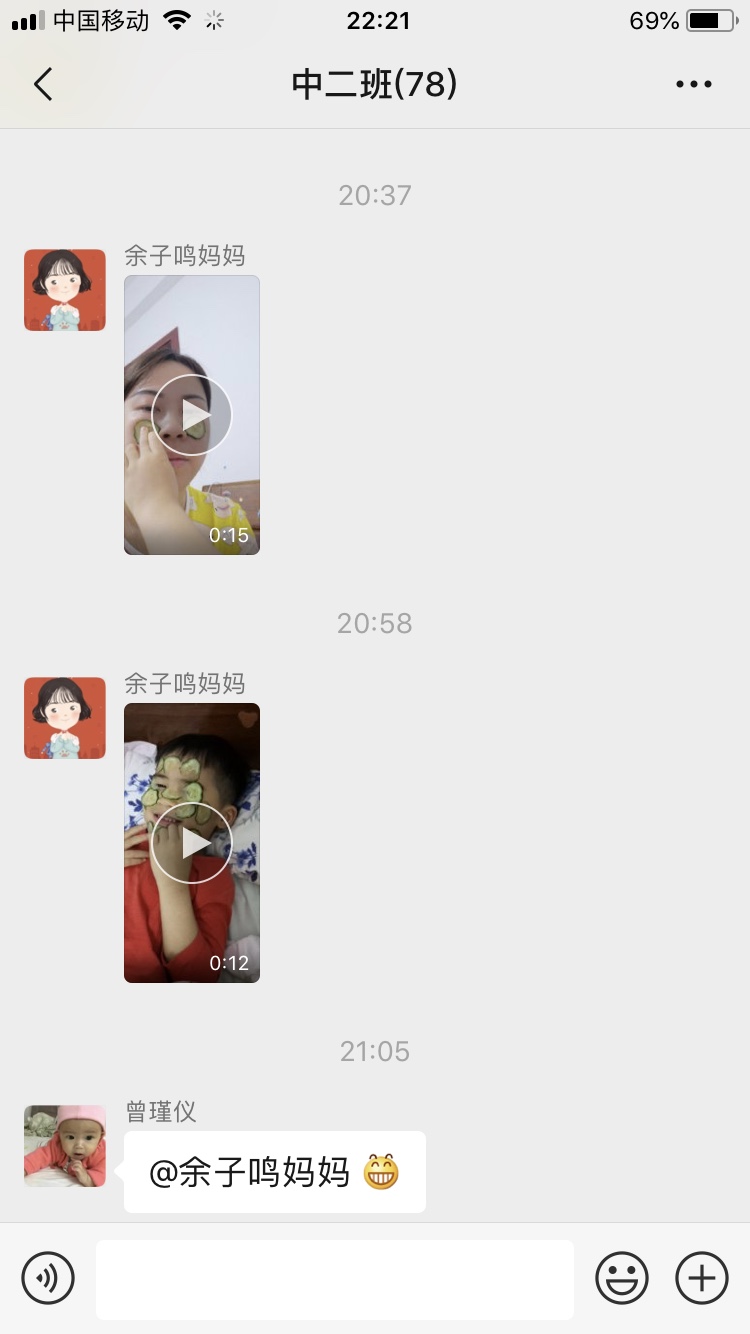Open the emoji sticker panel
Screen dimensions: 750x1334
tap(622, 1278)
